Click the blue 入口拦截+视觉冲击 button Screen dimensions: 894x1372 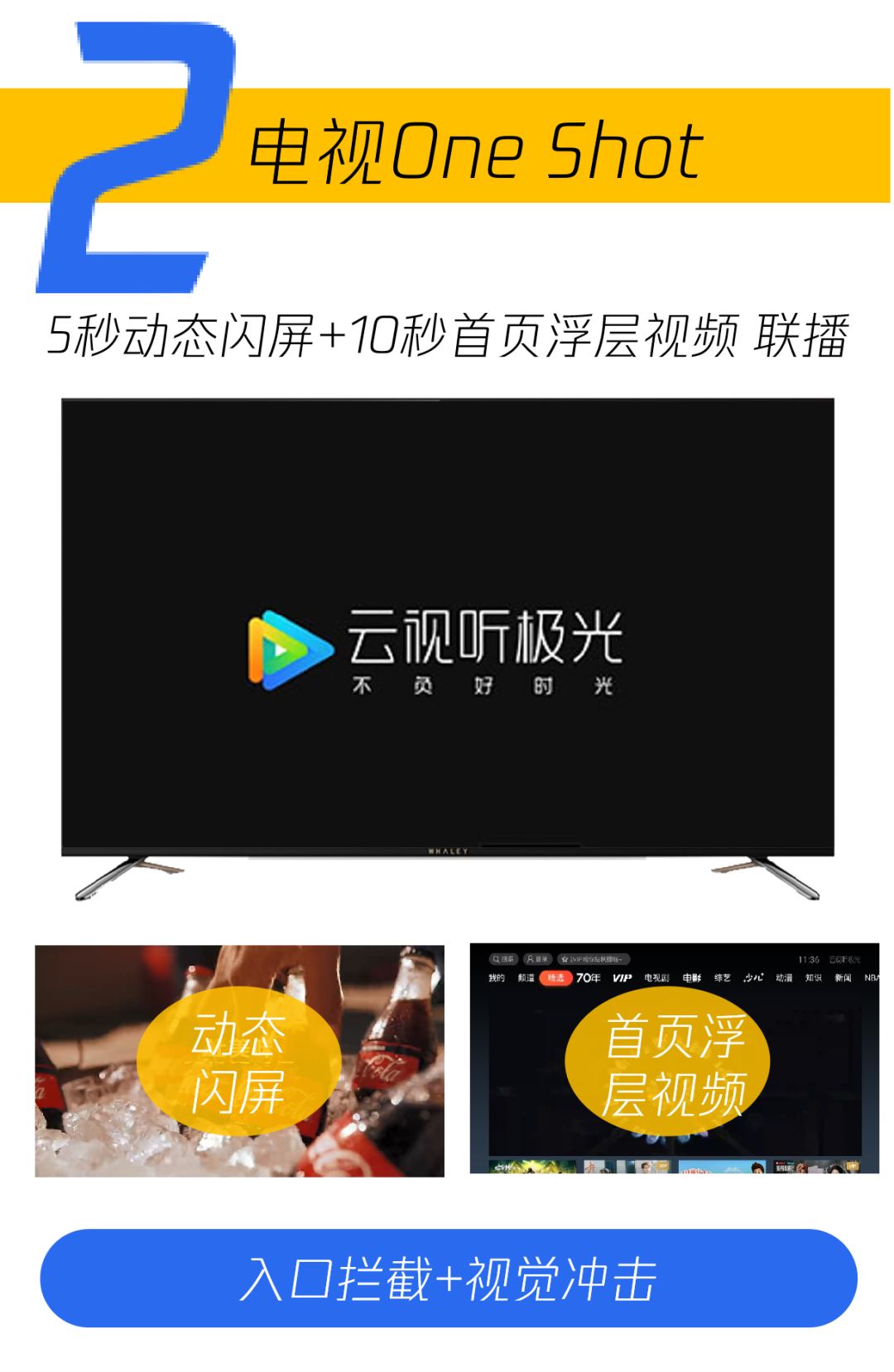click(x=447, y=1276)
